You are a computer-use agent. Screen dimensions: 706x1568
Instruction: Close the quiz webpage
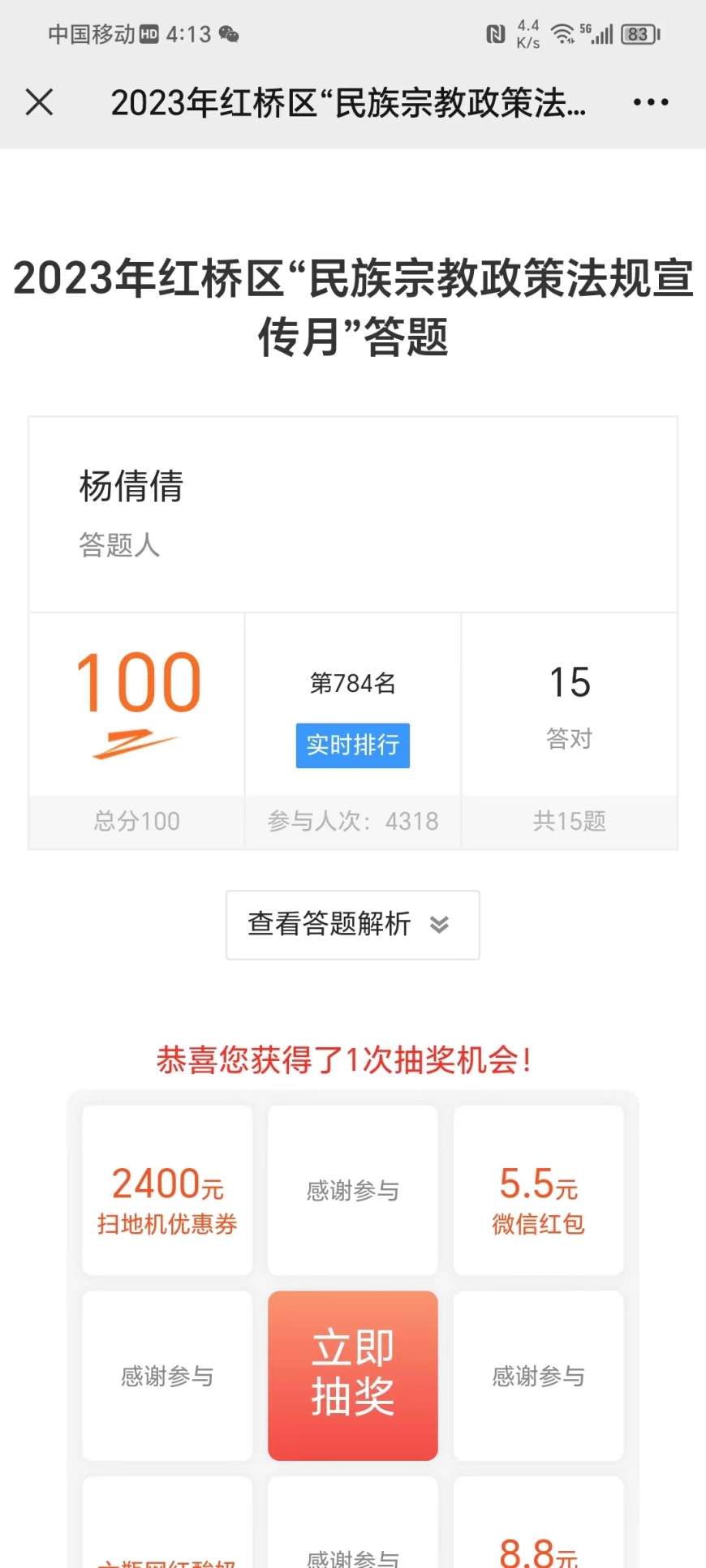click(39, 103)
